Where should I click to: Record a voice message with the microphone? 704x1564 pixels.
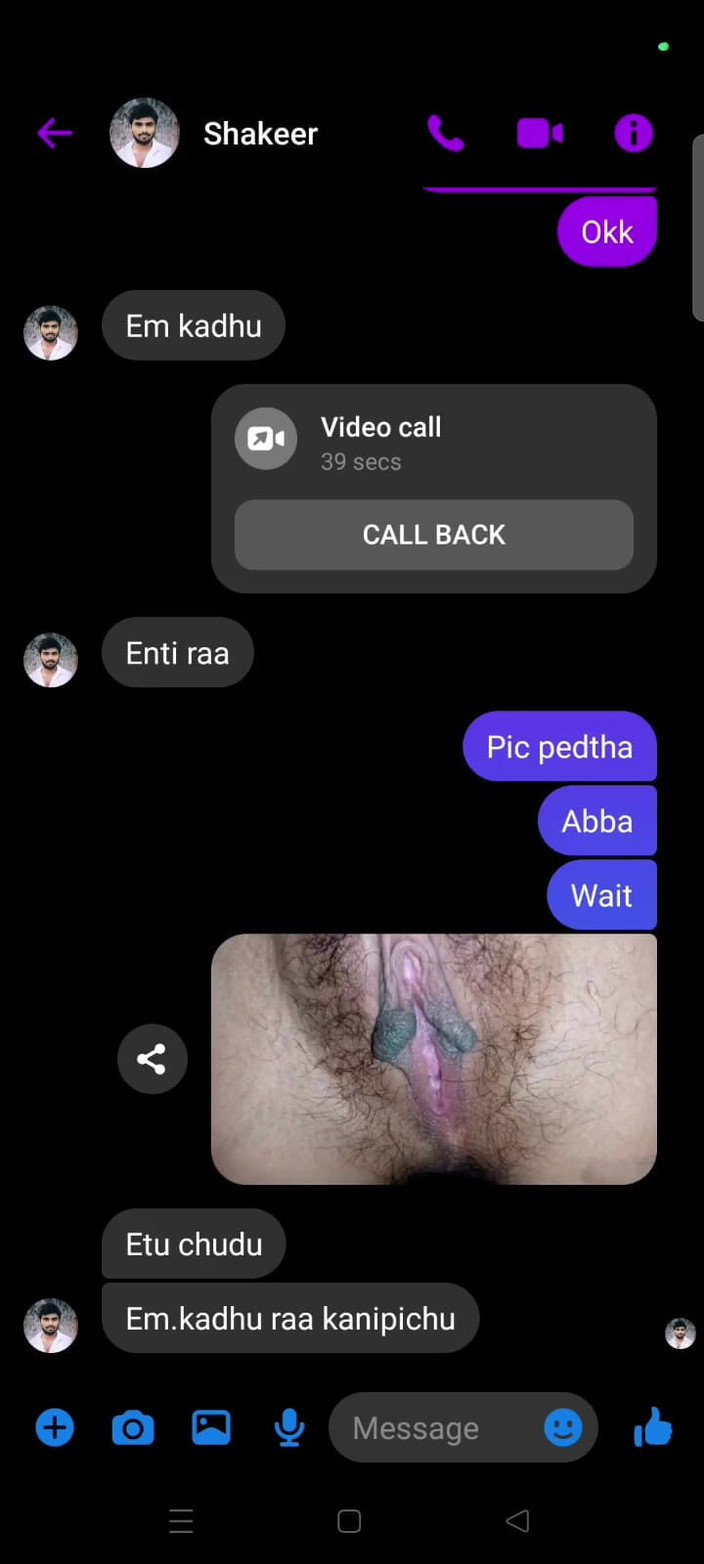(x=289, y=1427)
